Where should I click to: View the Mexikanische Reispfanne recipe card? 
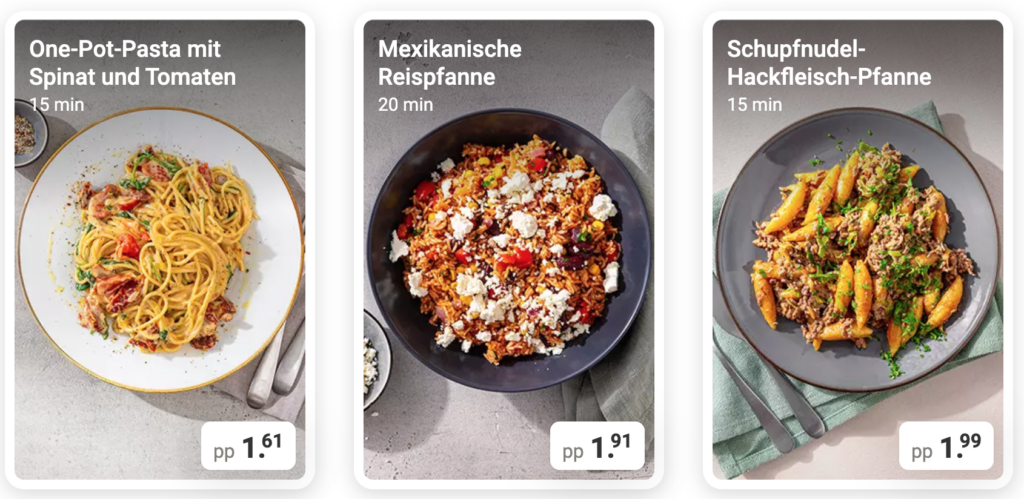508,250
